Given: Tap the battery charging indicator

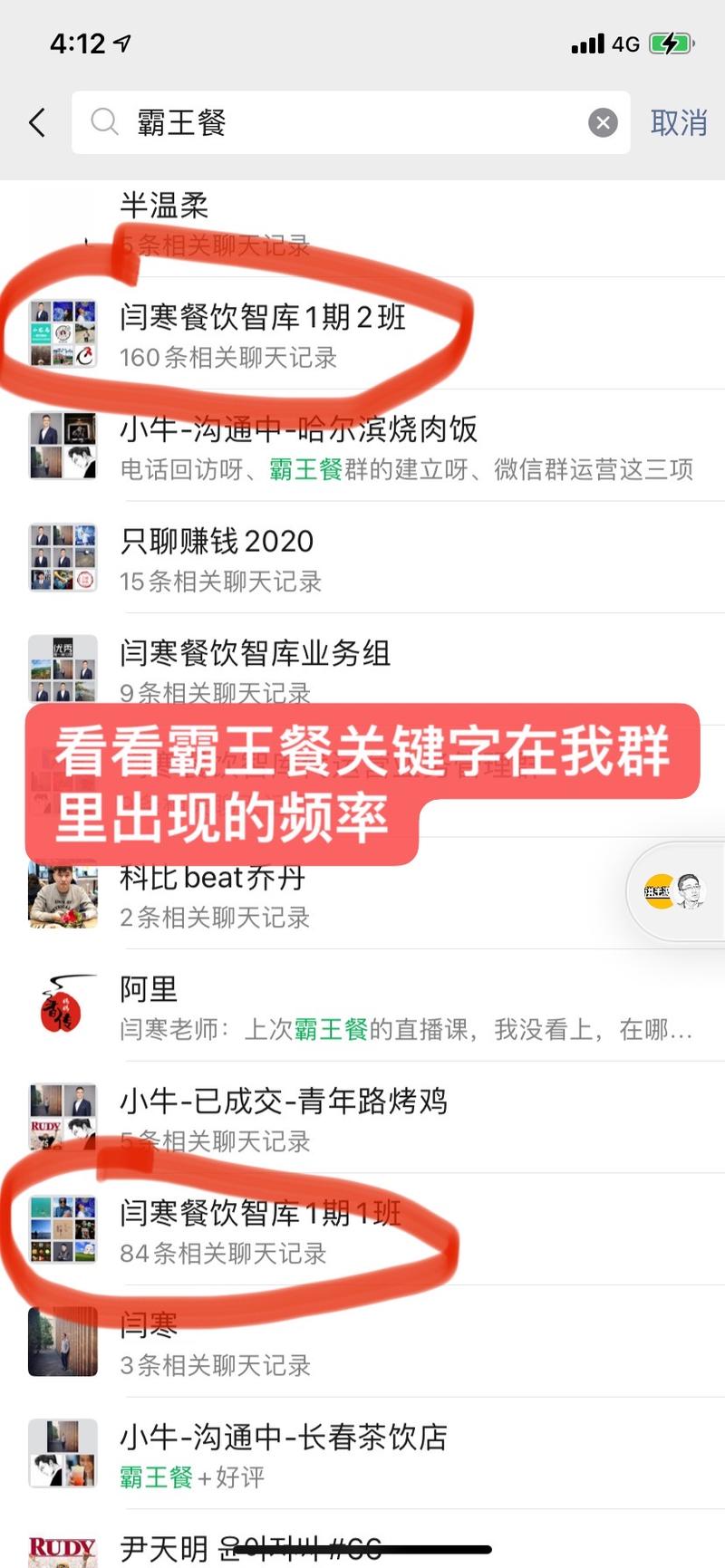Looking at the screenshot, I should tap(672, 42).
